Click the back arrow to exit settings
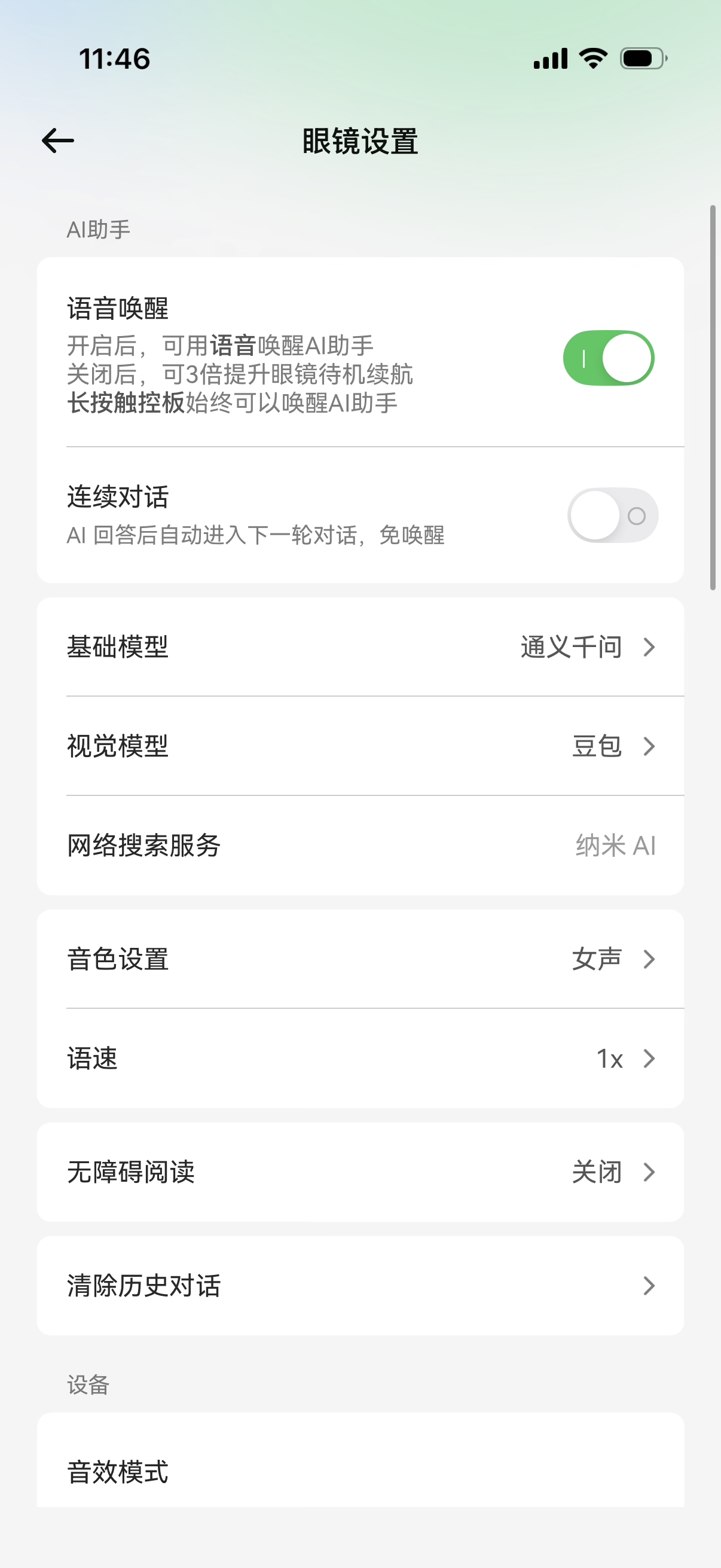Image resolution: width=721 pixels, height=1568 pixels. coord(57,141)
